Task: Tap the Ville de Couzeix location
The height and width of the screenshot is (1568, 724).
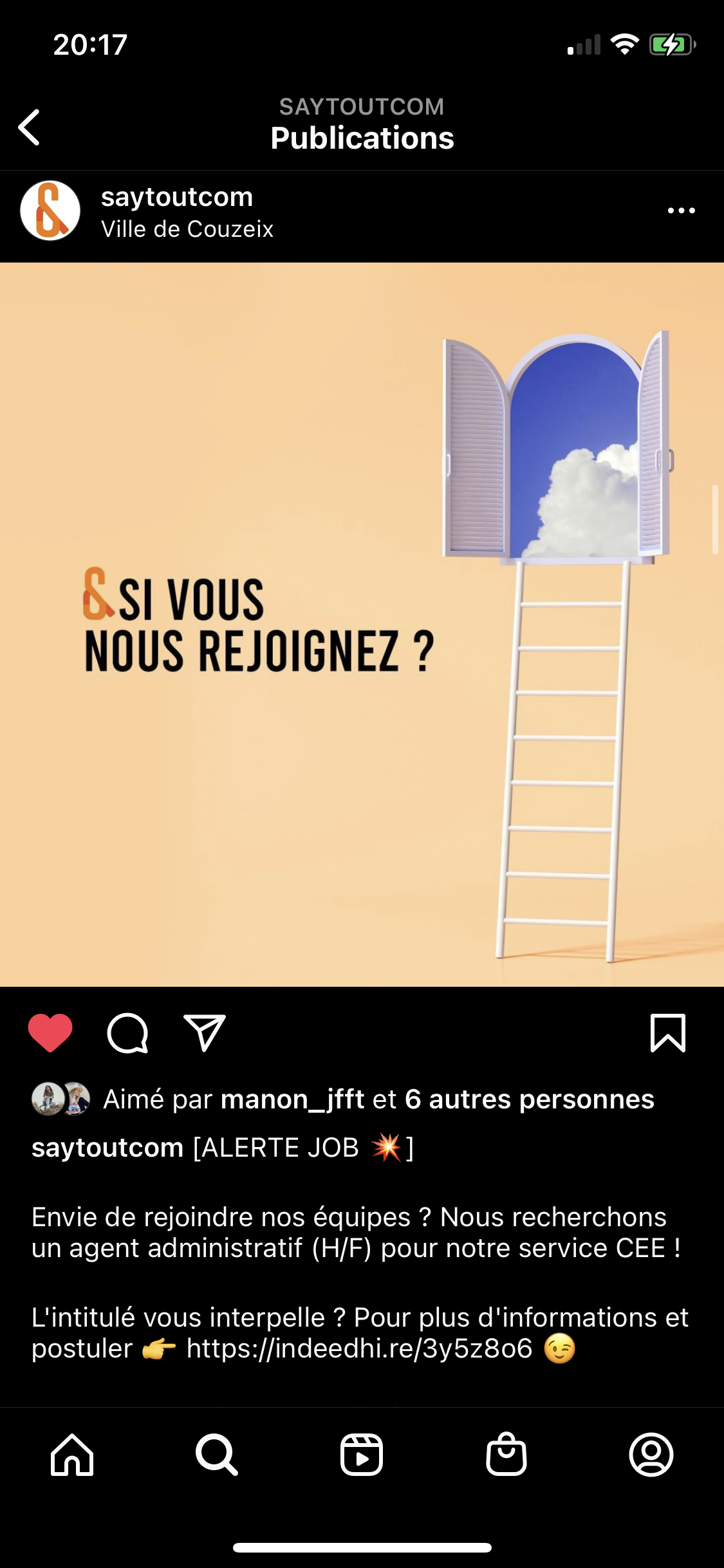Action: coord(187,229)
